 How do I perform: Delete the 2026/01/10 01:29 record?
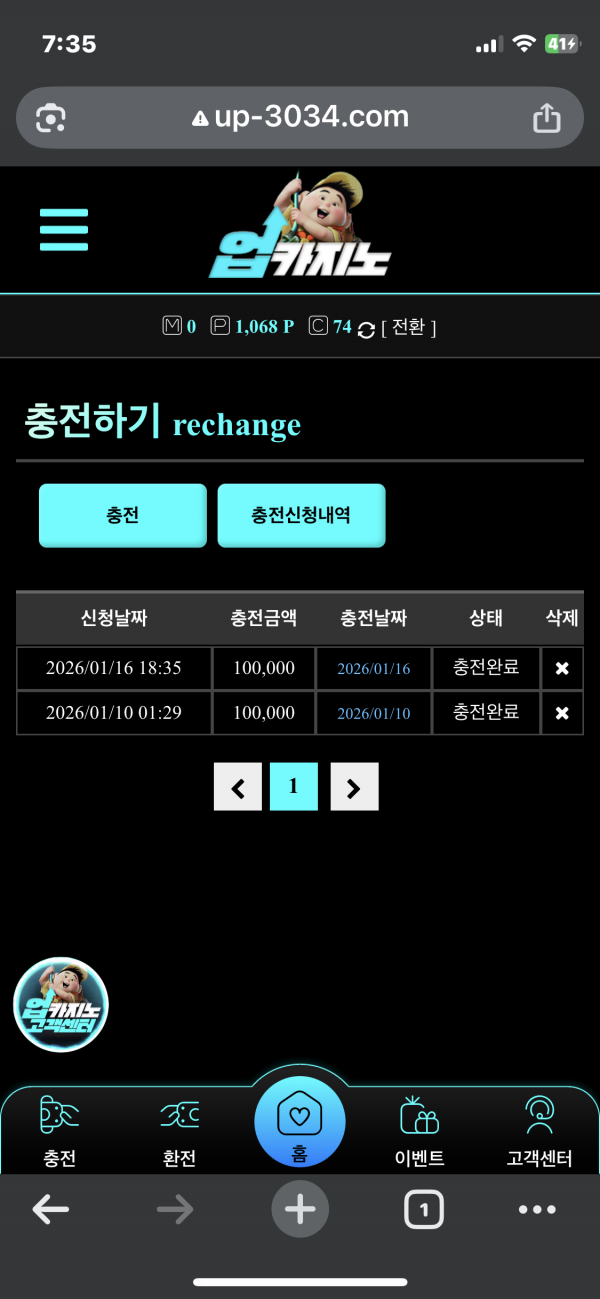562,713
